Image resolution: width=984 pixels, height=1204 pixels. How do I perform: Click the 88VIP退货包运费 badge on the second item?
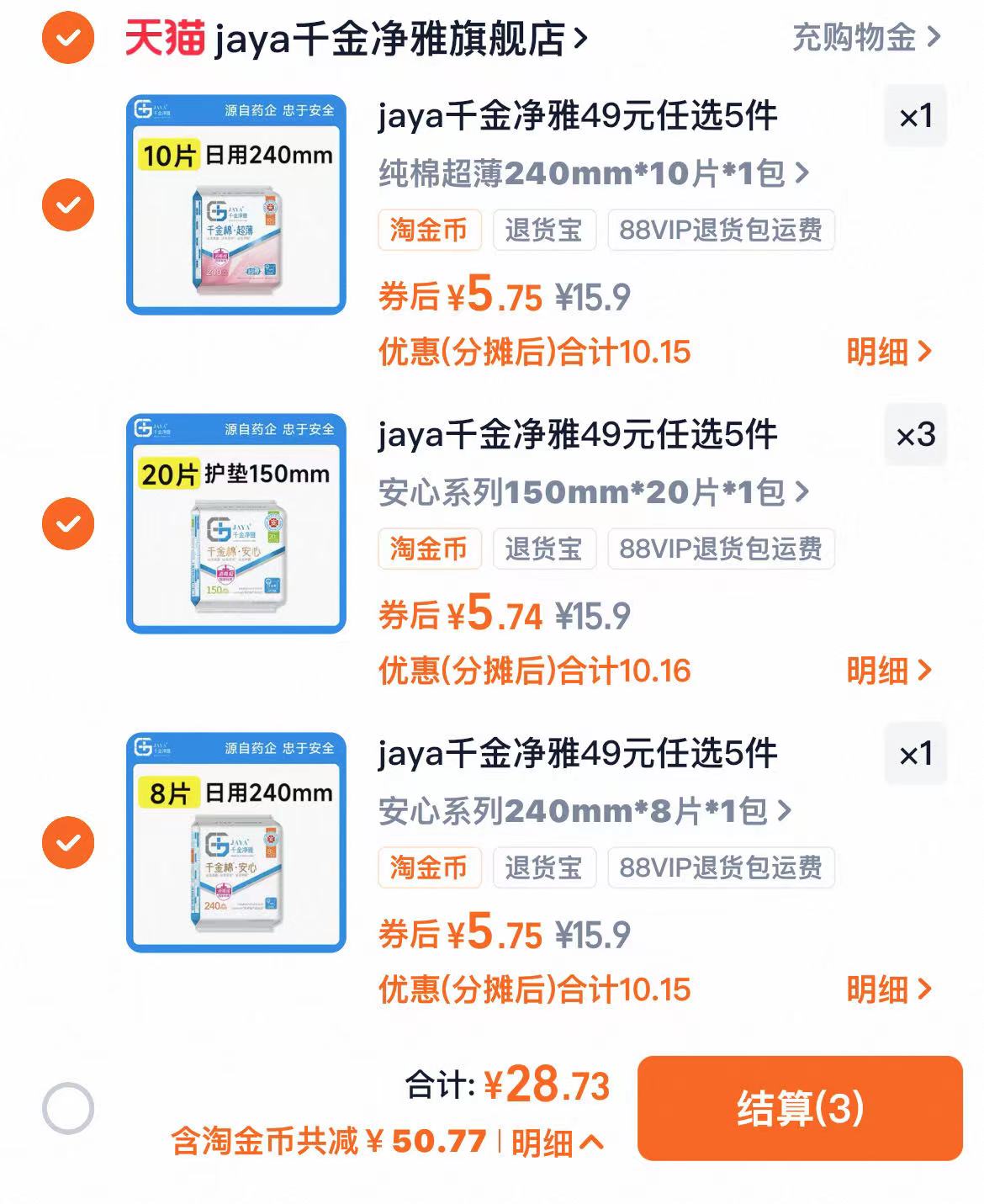(x=722, y=549)
